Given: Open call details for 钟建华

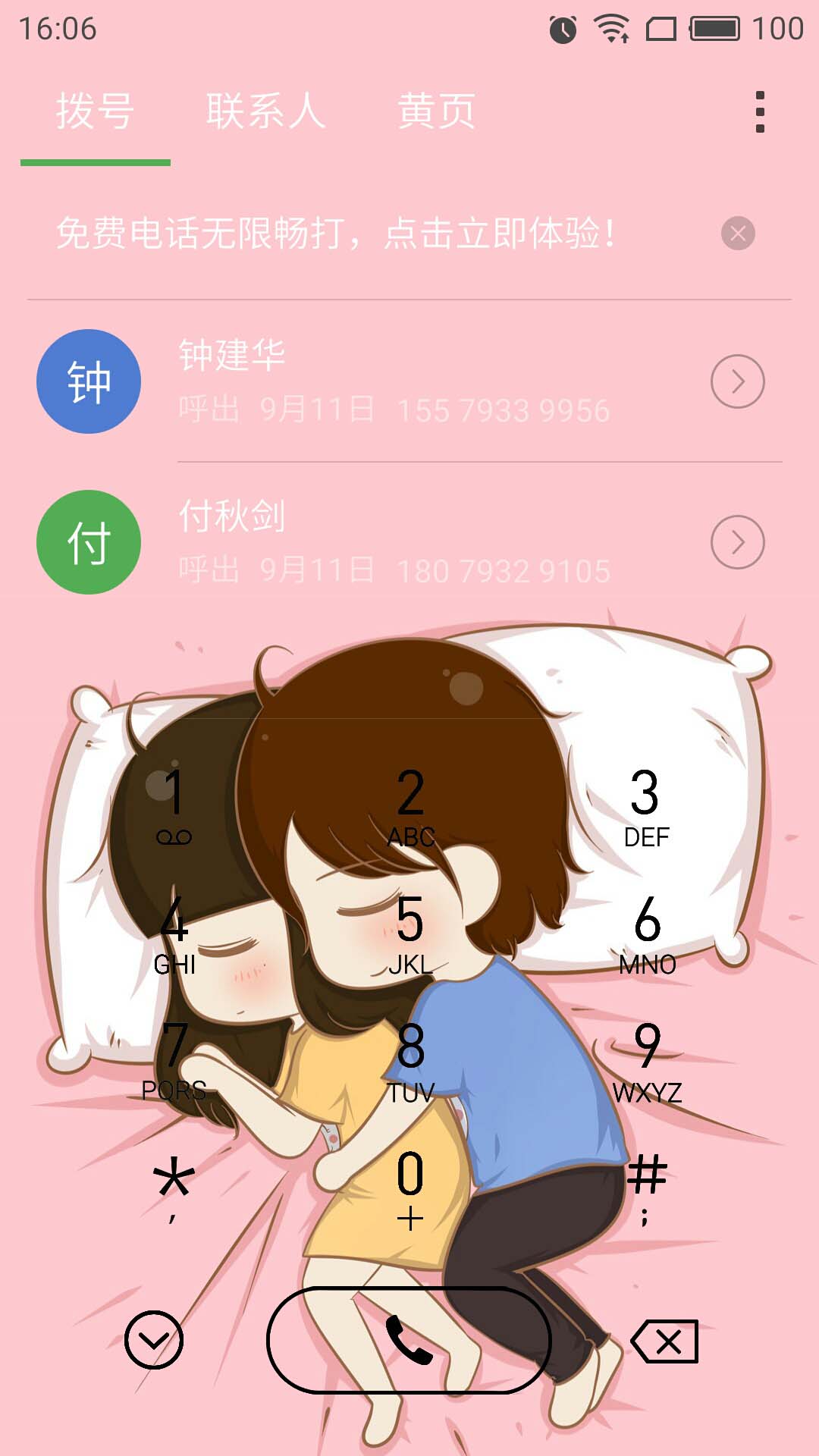Looking at the screenshot, I should (x=738, y=381).
